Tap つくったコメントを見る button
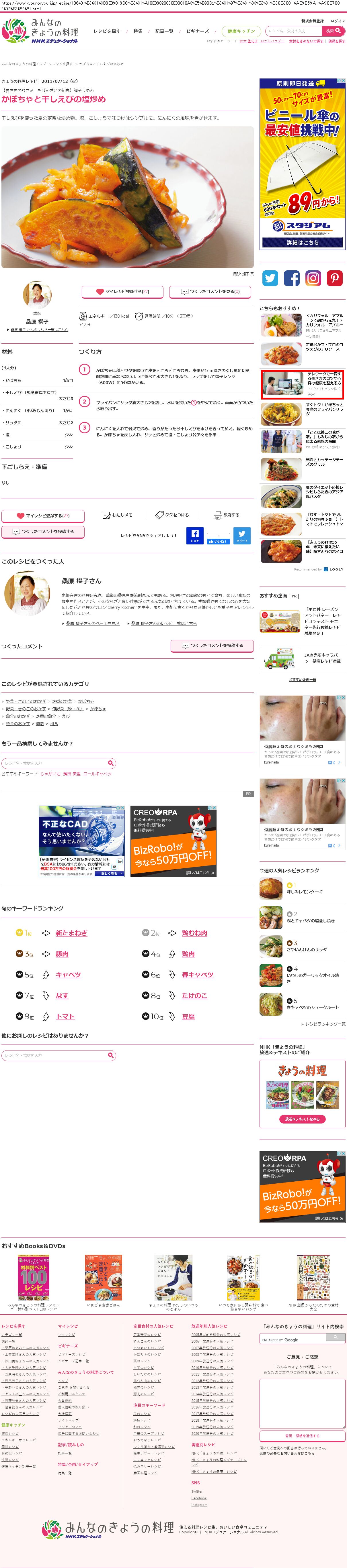The height and width of the screenshot is (1568, 347). 210,292
